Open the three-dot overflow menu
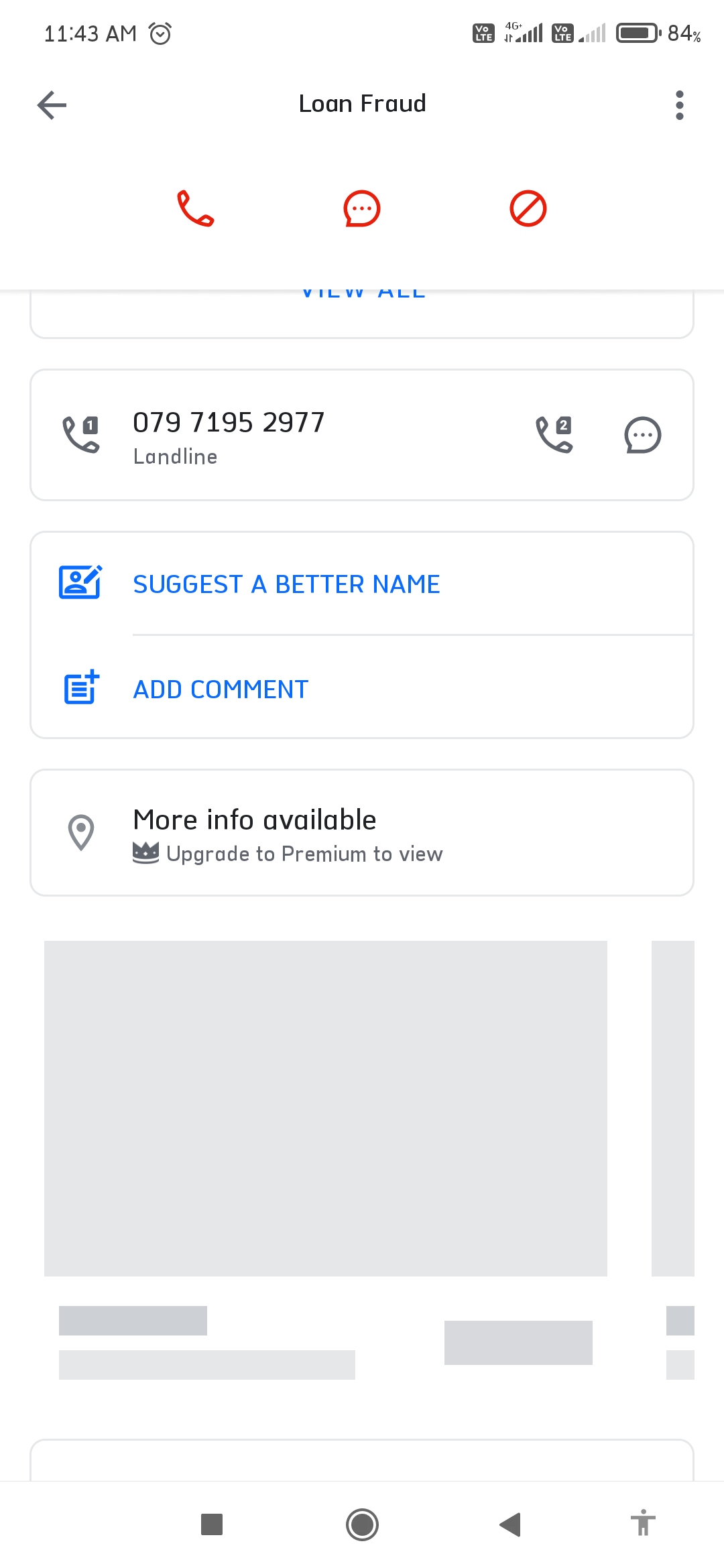 pos(679,105)
